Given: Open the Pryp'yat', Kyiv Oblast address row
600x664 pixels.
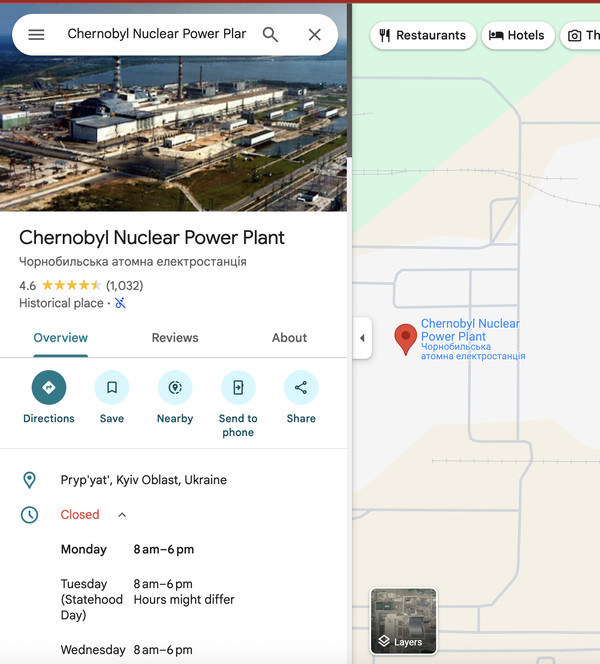Looking at the screenshot, I should click(x=170, y=480).
